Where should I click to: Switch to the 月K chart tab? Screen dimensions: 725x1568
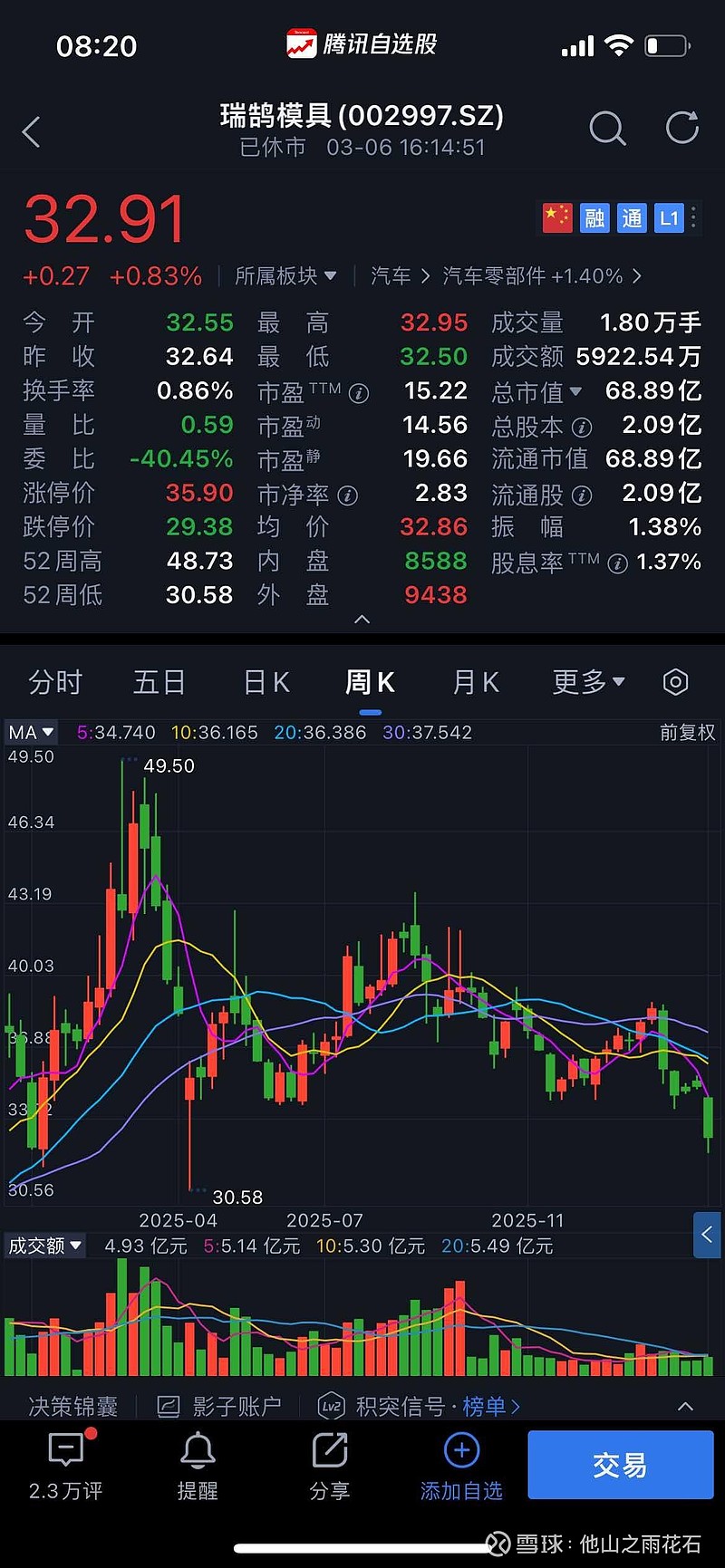(475, 681)
